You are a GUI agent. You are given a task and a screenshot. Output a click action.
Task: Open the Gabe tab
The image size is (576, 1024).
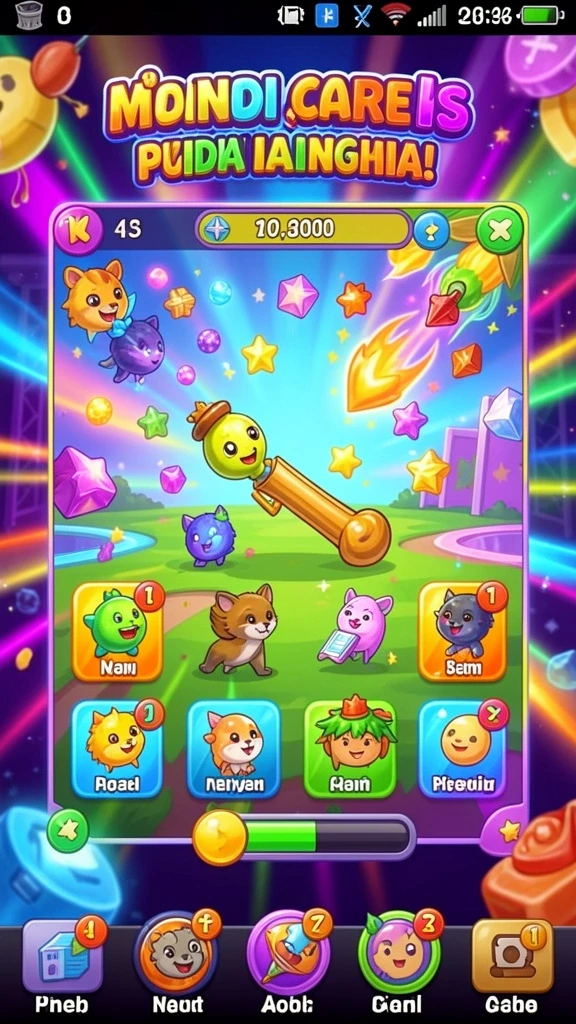pos(513,964)
